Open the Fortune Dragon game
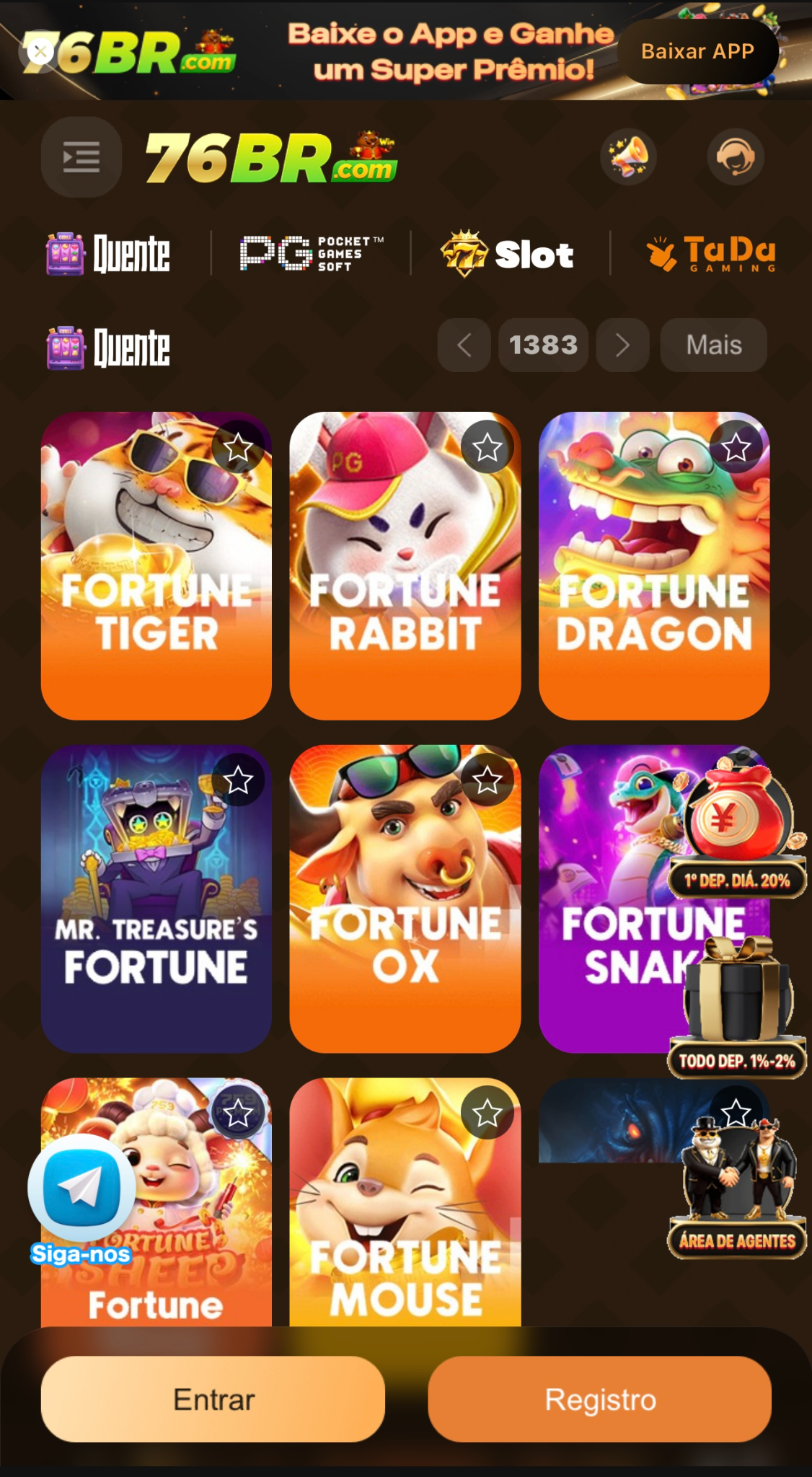Viewport: 812px width, 1477px height. [x=654, y=565]
